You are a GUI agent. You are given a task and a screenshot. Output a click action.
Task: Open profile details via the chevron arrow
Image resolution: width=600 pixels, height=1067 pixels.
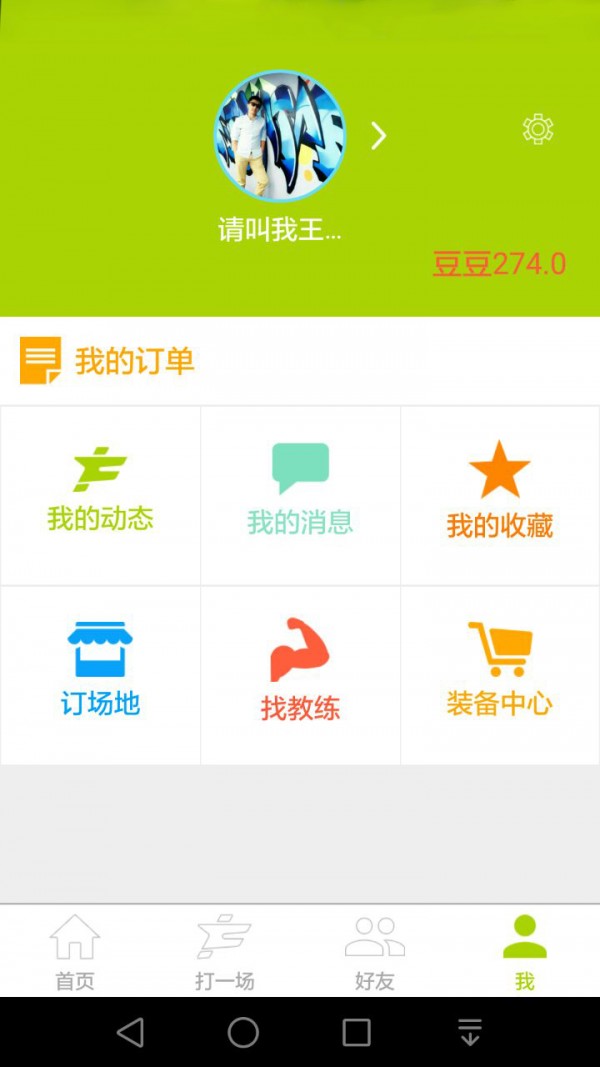(x=378, y=136)
